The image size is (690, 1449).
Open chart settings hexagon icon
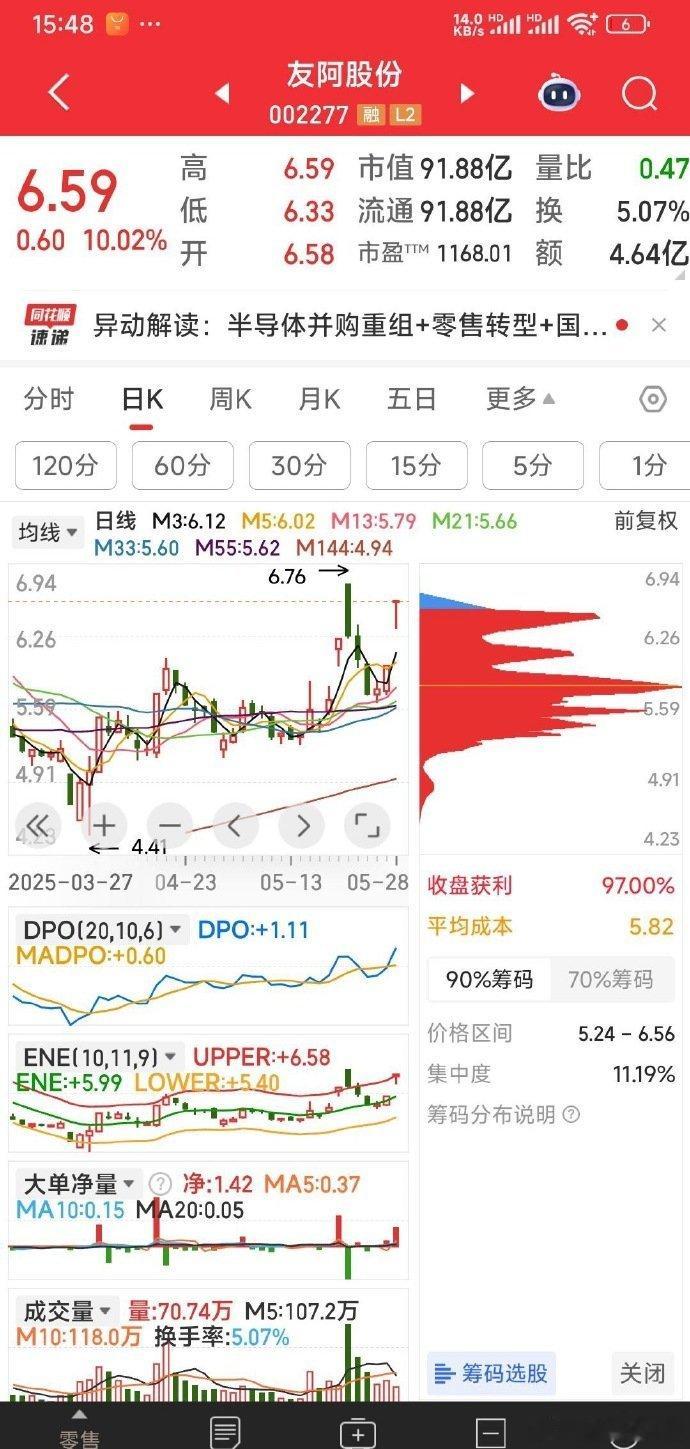pyautogui.click(x=653, y=400)
